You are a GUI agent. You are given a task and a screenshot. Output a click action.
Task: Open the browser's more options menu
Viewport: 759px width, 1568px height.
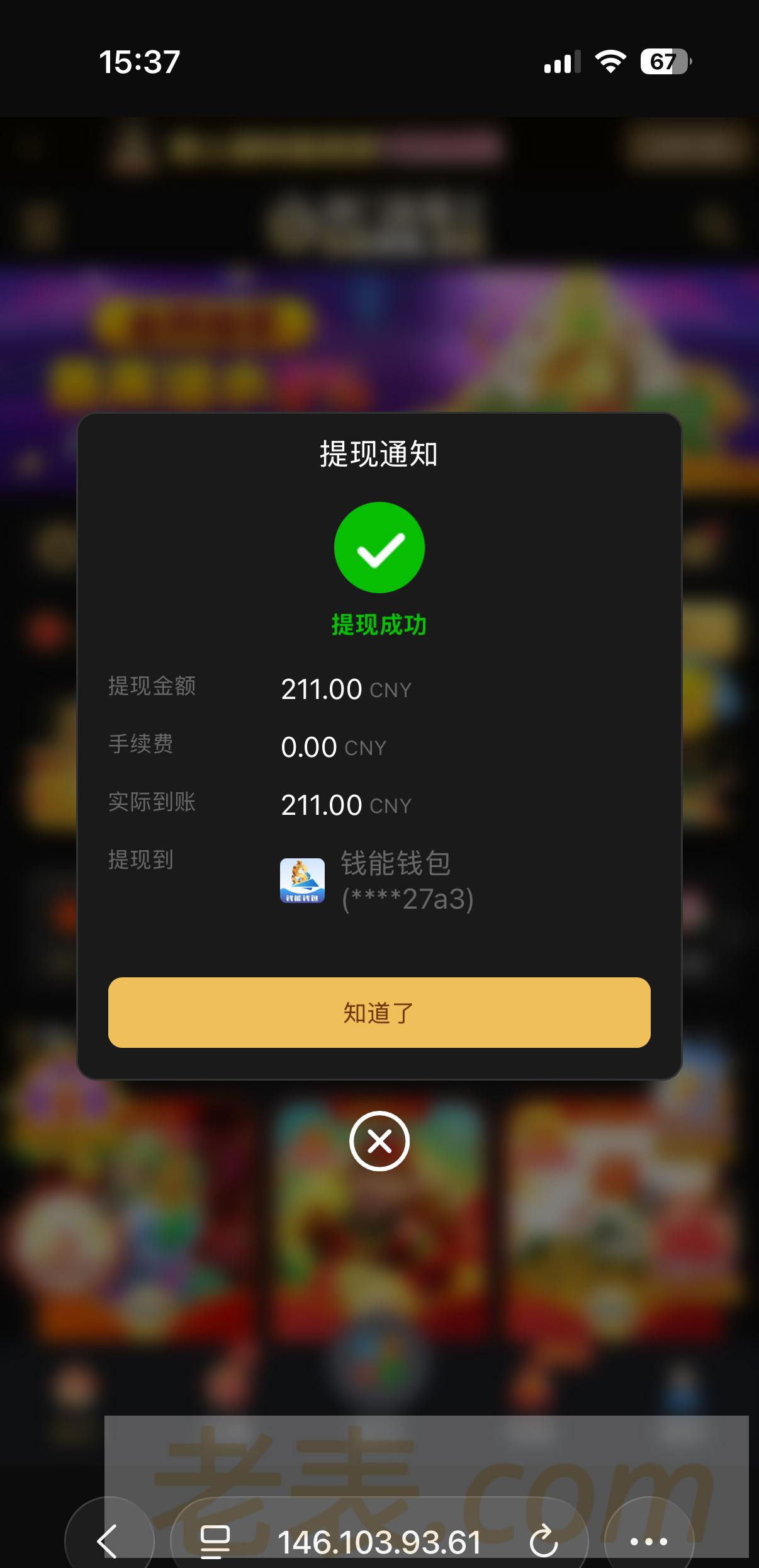[649, 1541]
